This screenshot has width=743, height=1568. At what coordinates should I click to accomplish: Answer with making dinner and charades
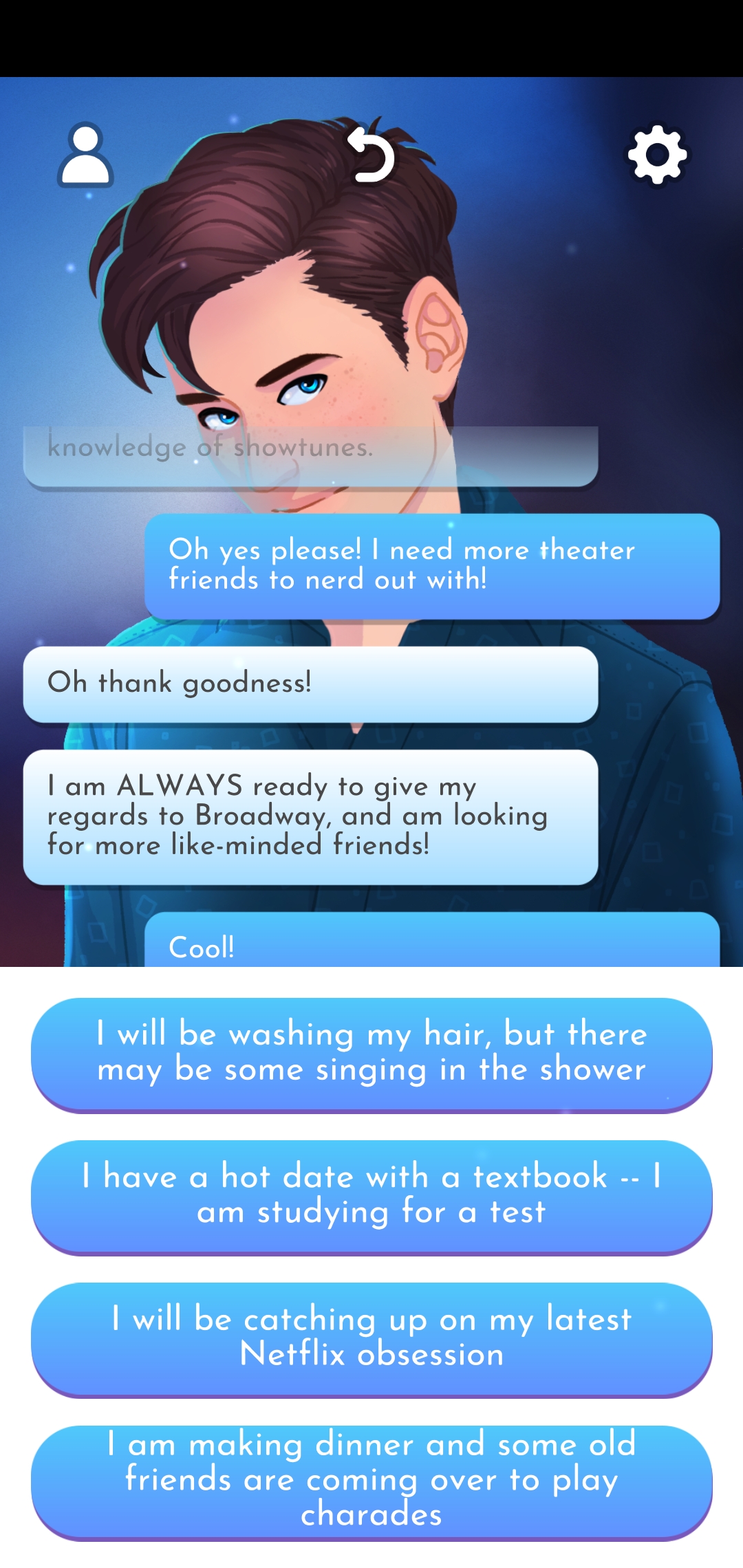(x=371, y=1480)
